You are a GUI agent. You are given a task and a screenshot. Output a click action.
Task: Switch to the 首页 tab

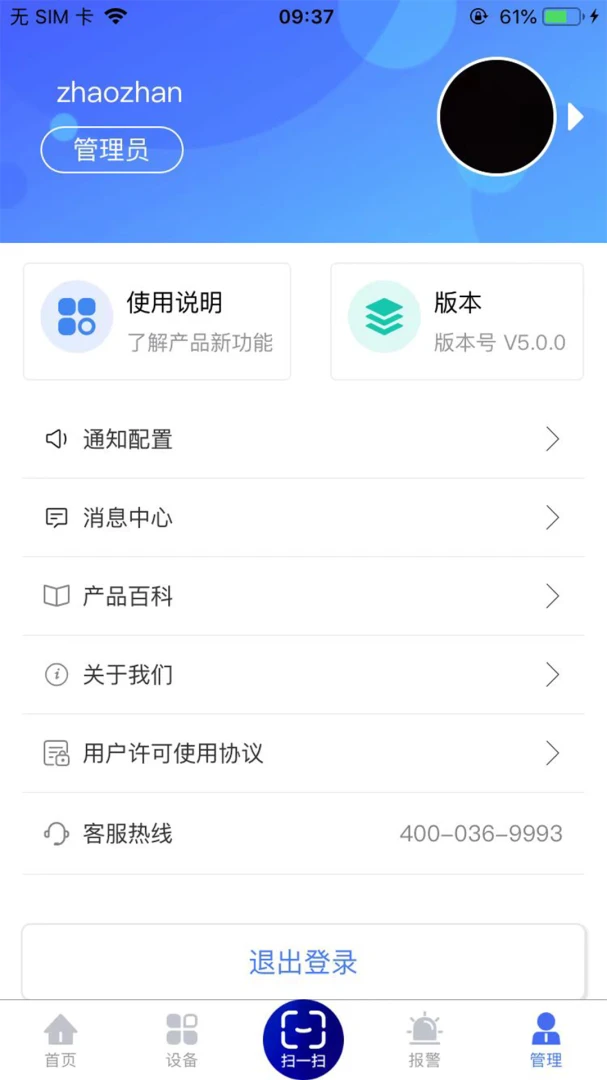pyautogui.click(x=61, y=1040)
